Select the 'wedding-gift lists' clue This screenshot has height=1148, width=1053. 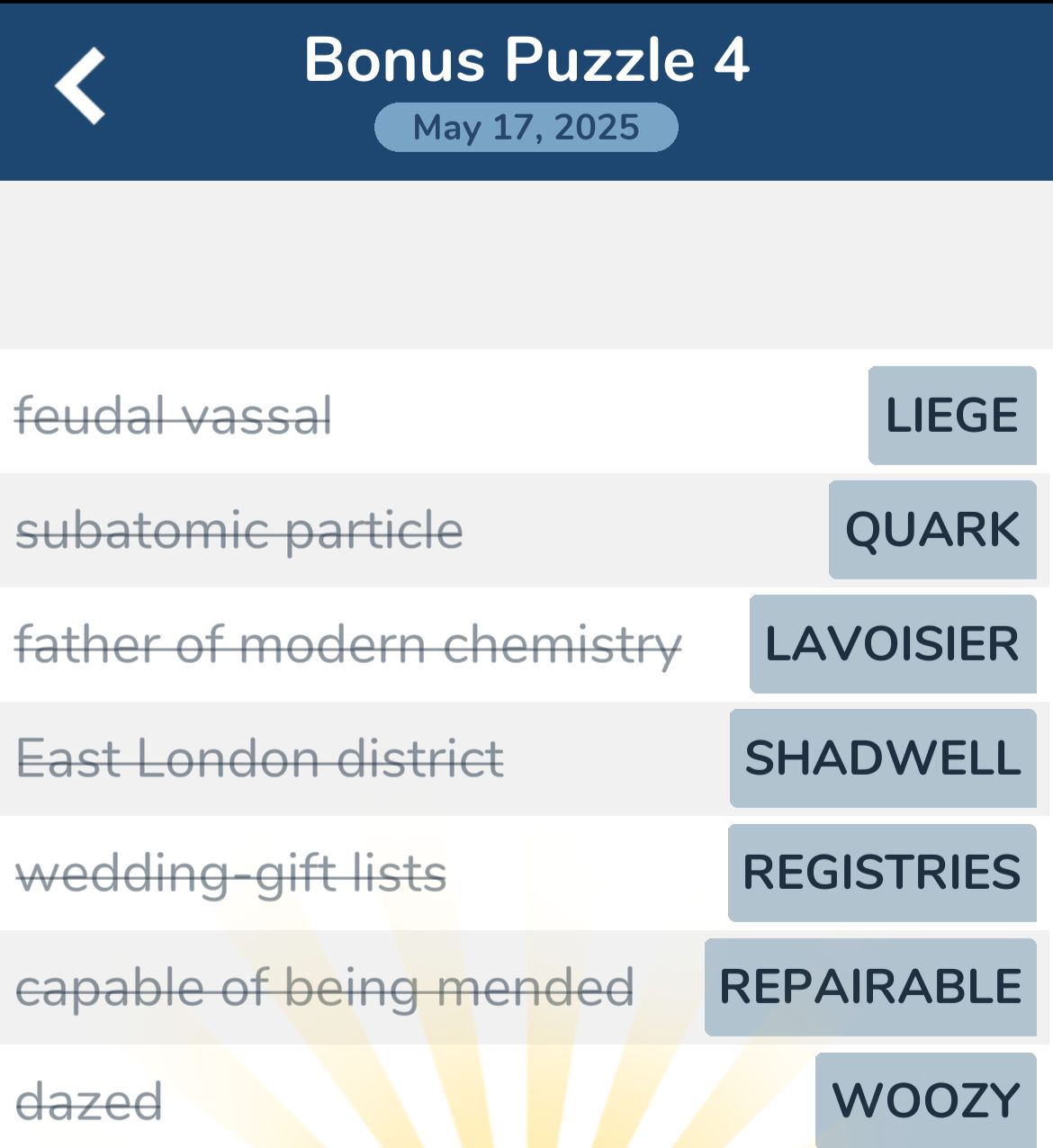231,872
